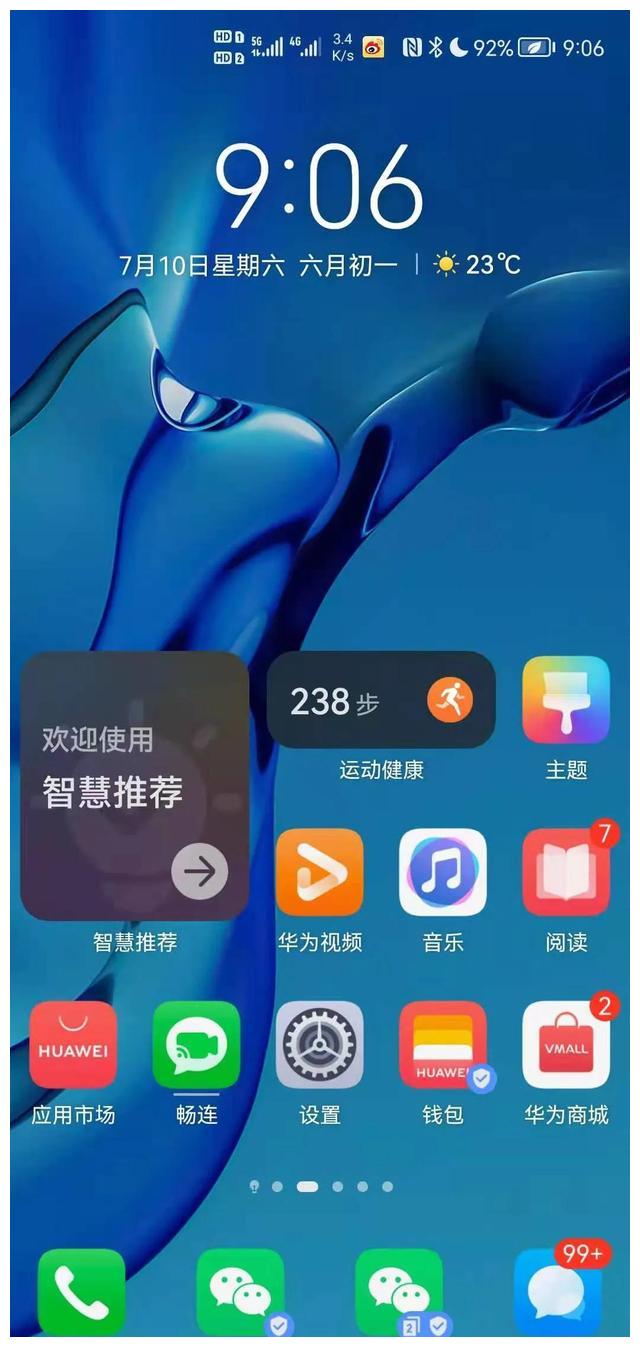The height and width of the screenshot is (1347, 640).
Task: Open the phone dialer in the dock
Action: coord(81,1292)
